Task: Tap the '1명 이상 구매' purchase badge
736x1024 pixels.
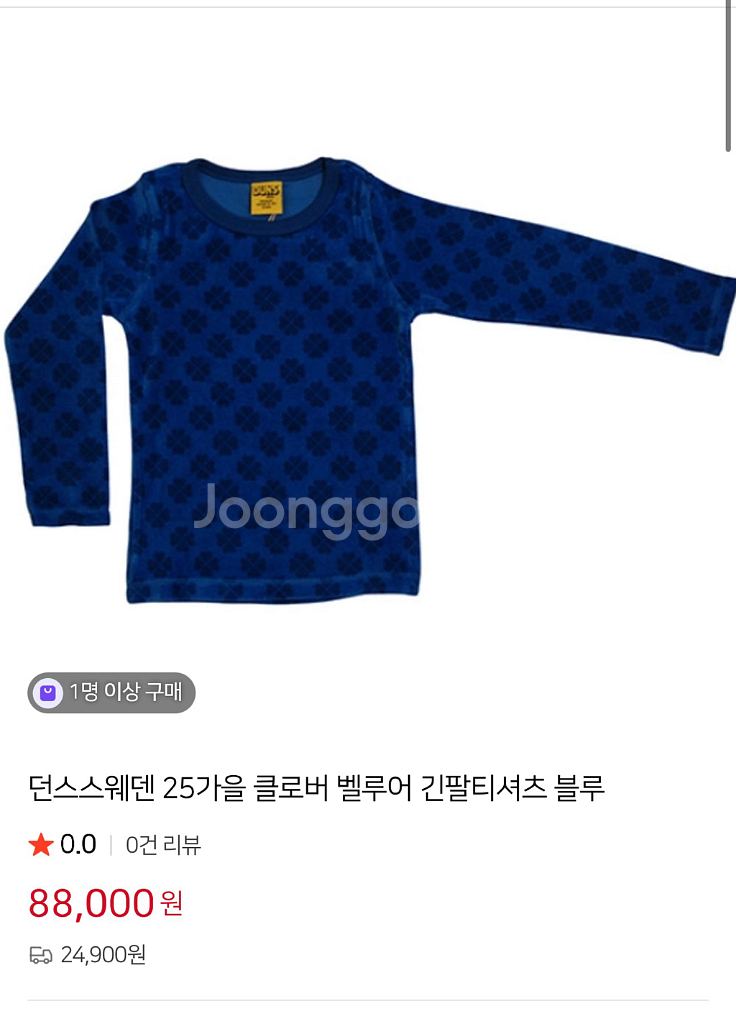Action: click(110, 691)
